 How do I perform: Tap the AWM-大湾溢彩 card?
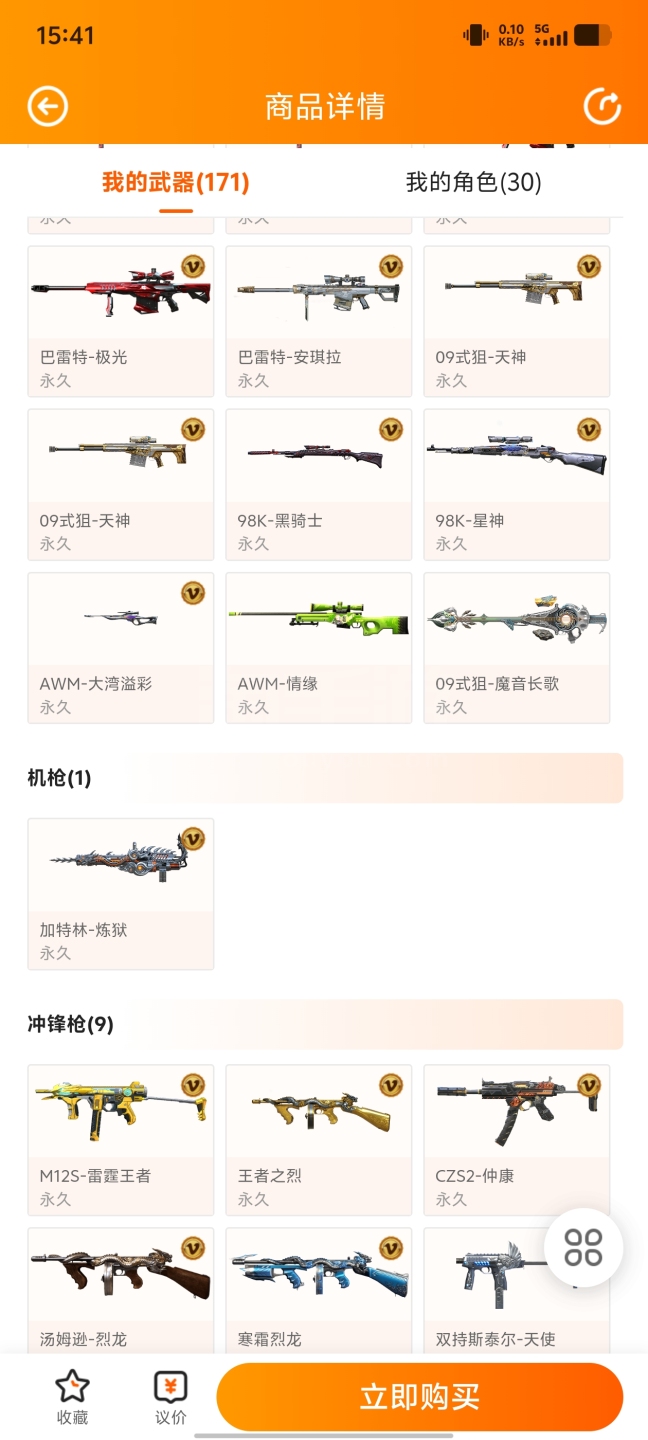click(121, 647)
